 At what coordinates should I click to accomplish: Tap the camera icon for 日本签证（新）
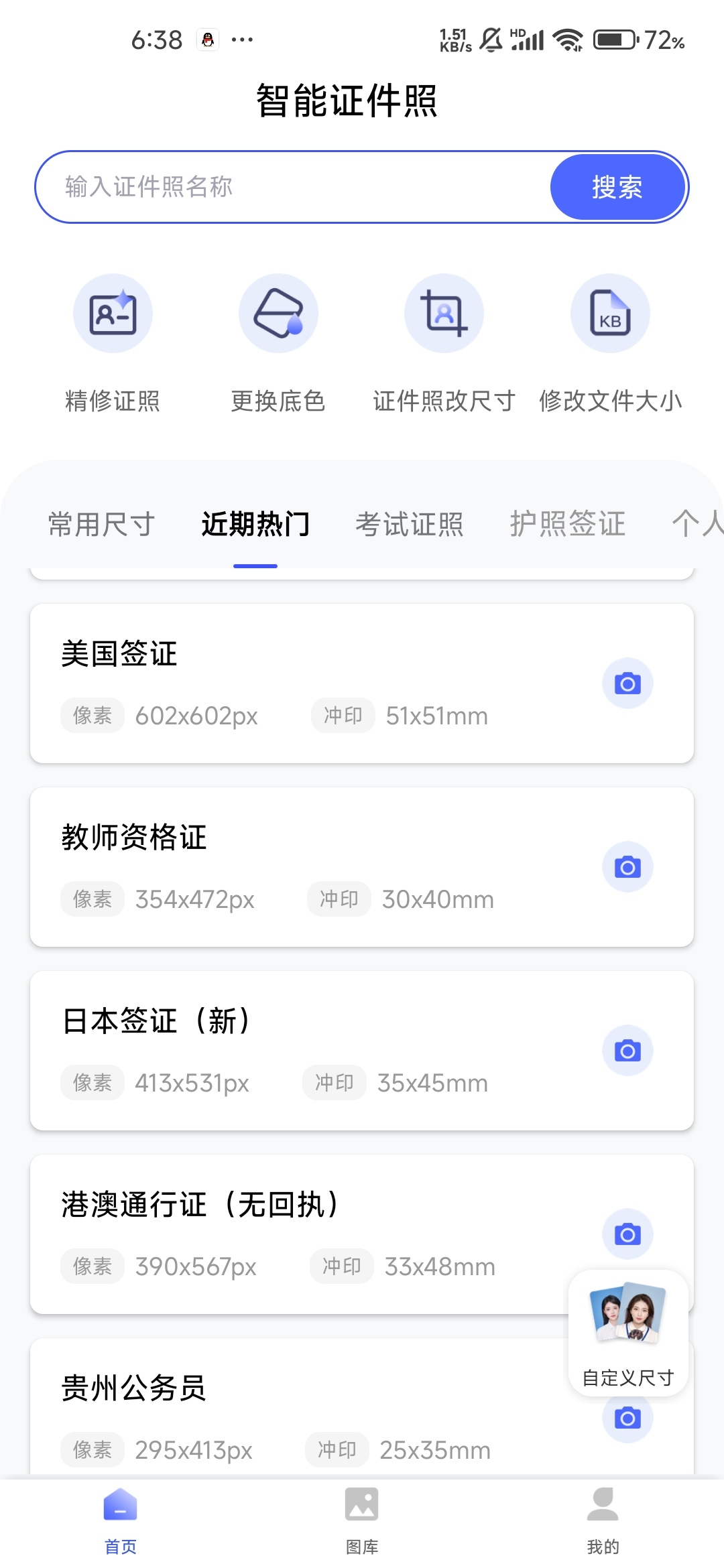[627, 1050]
